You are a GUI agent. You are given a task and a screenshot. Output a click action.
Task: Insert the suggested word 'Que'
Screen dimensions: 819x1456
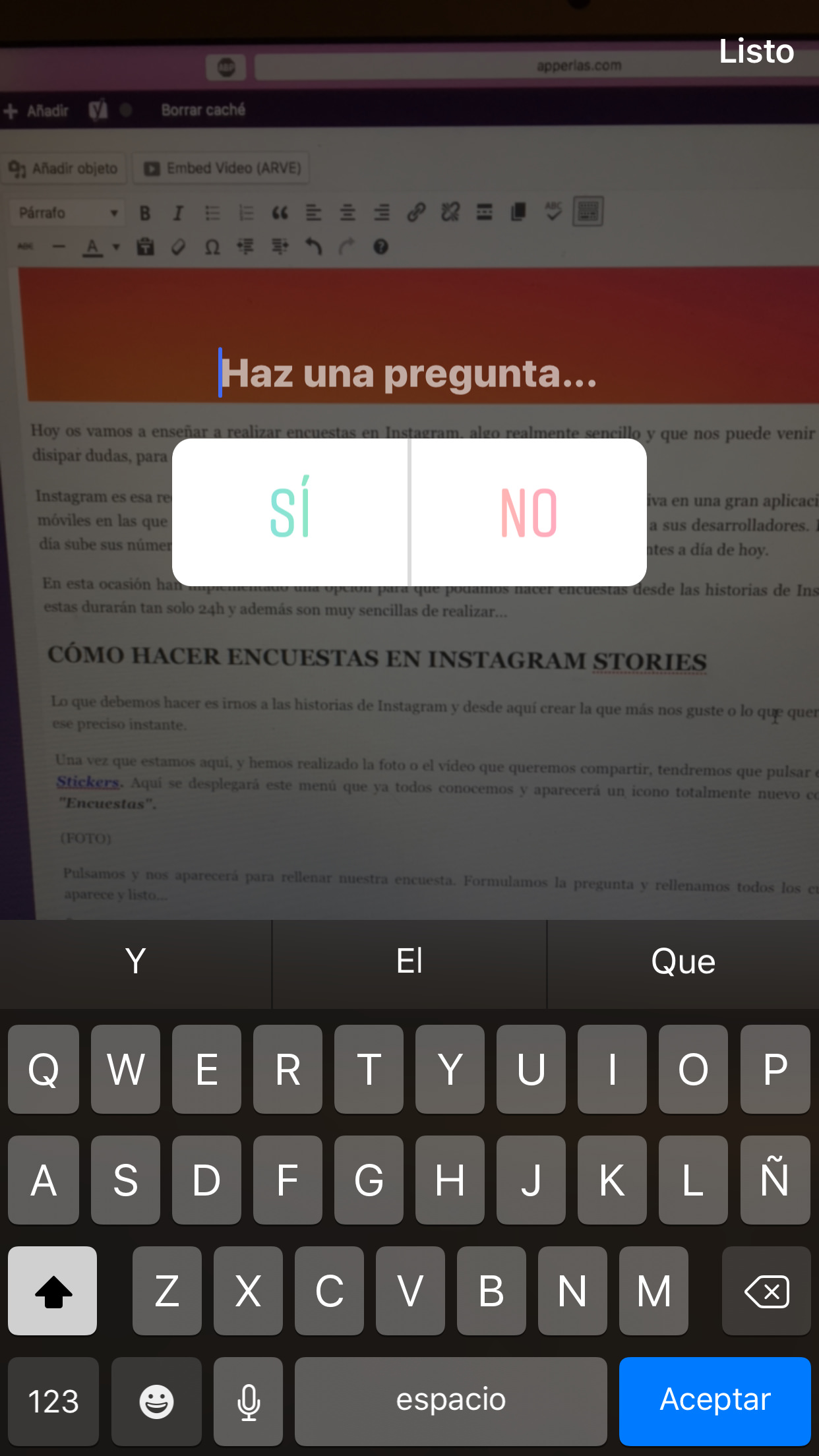(x=683, y=961)
